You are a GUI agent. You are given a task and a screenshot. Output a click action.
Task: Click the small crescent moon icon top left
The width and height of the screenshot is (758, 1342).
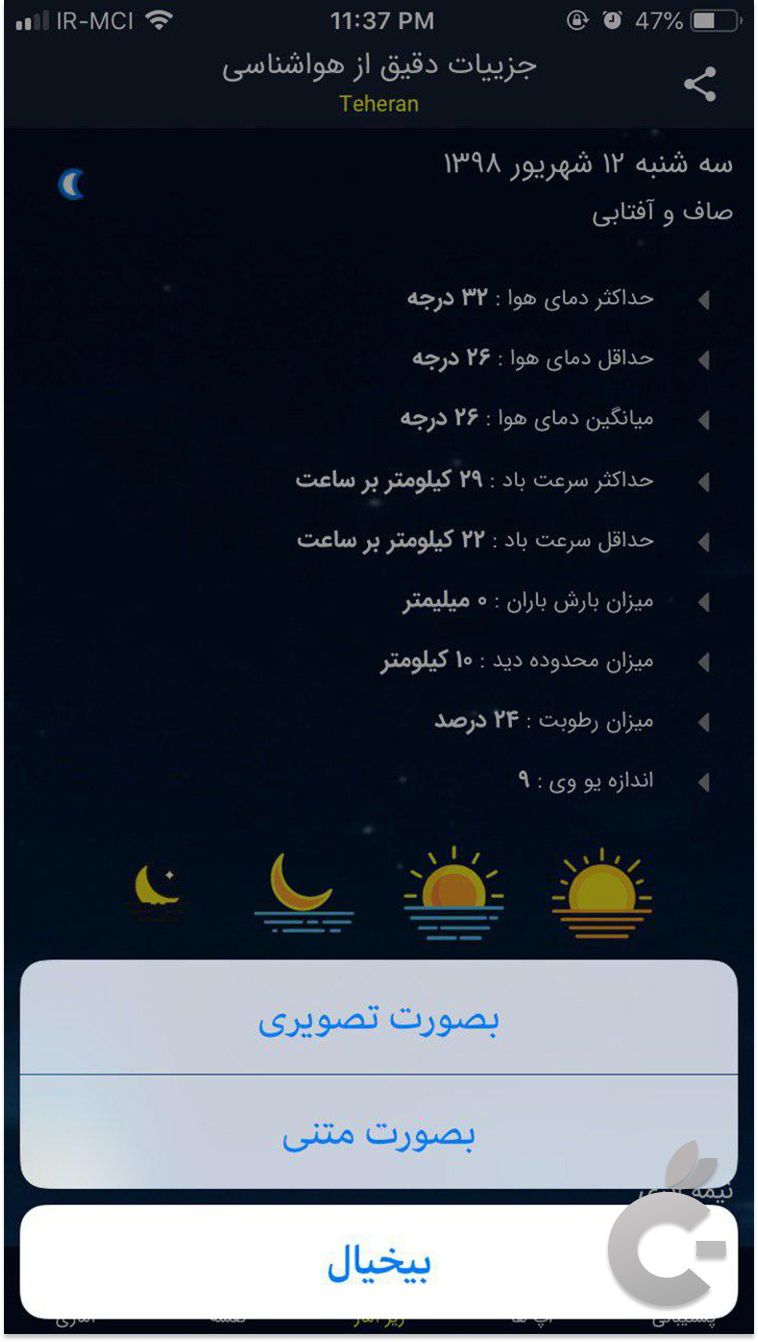(70, 185)
